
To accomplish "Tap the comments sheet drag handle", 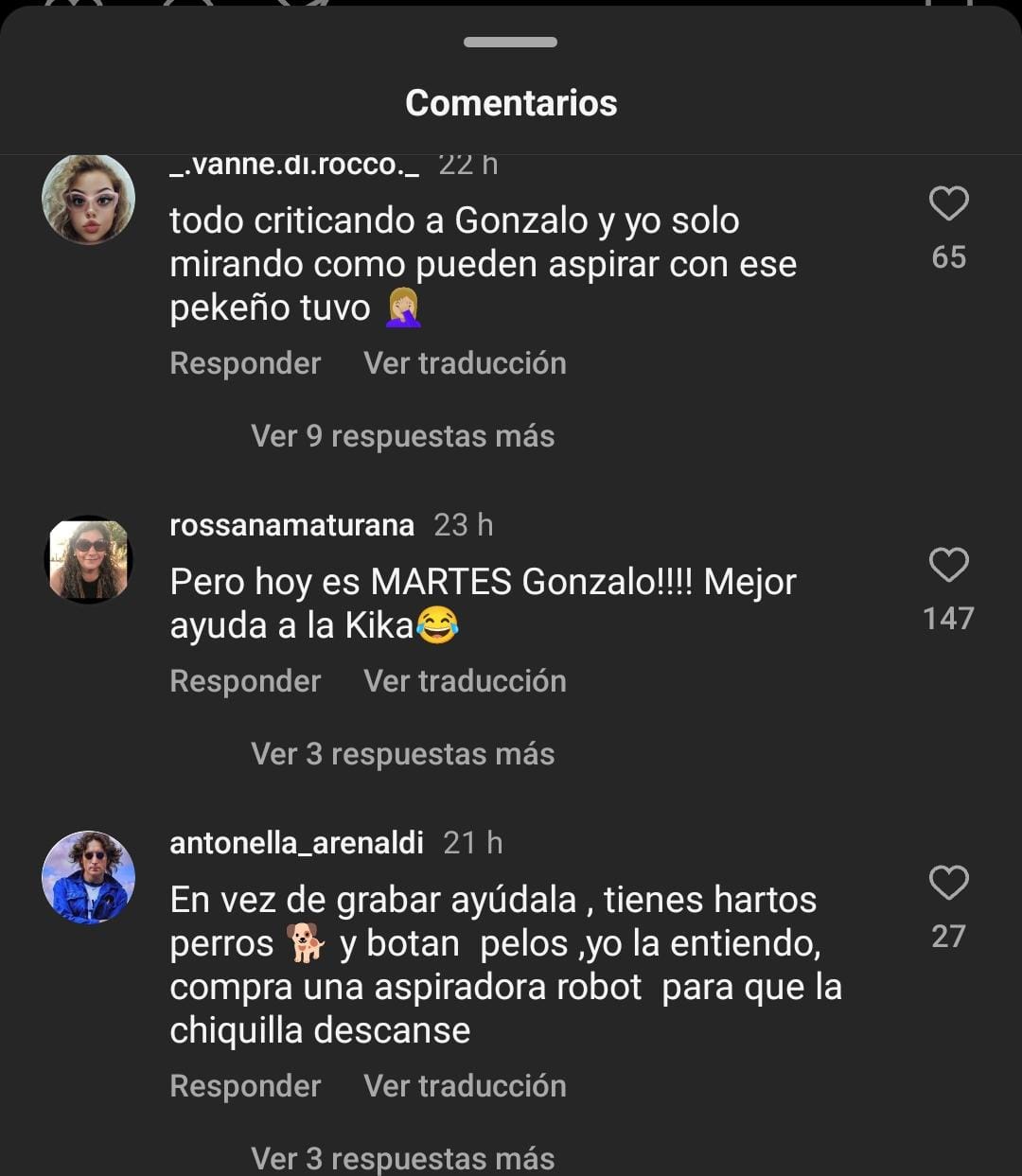I will click(511, 43).
